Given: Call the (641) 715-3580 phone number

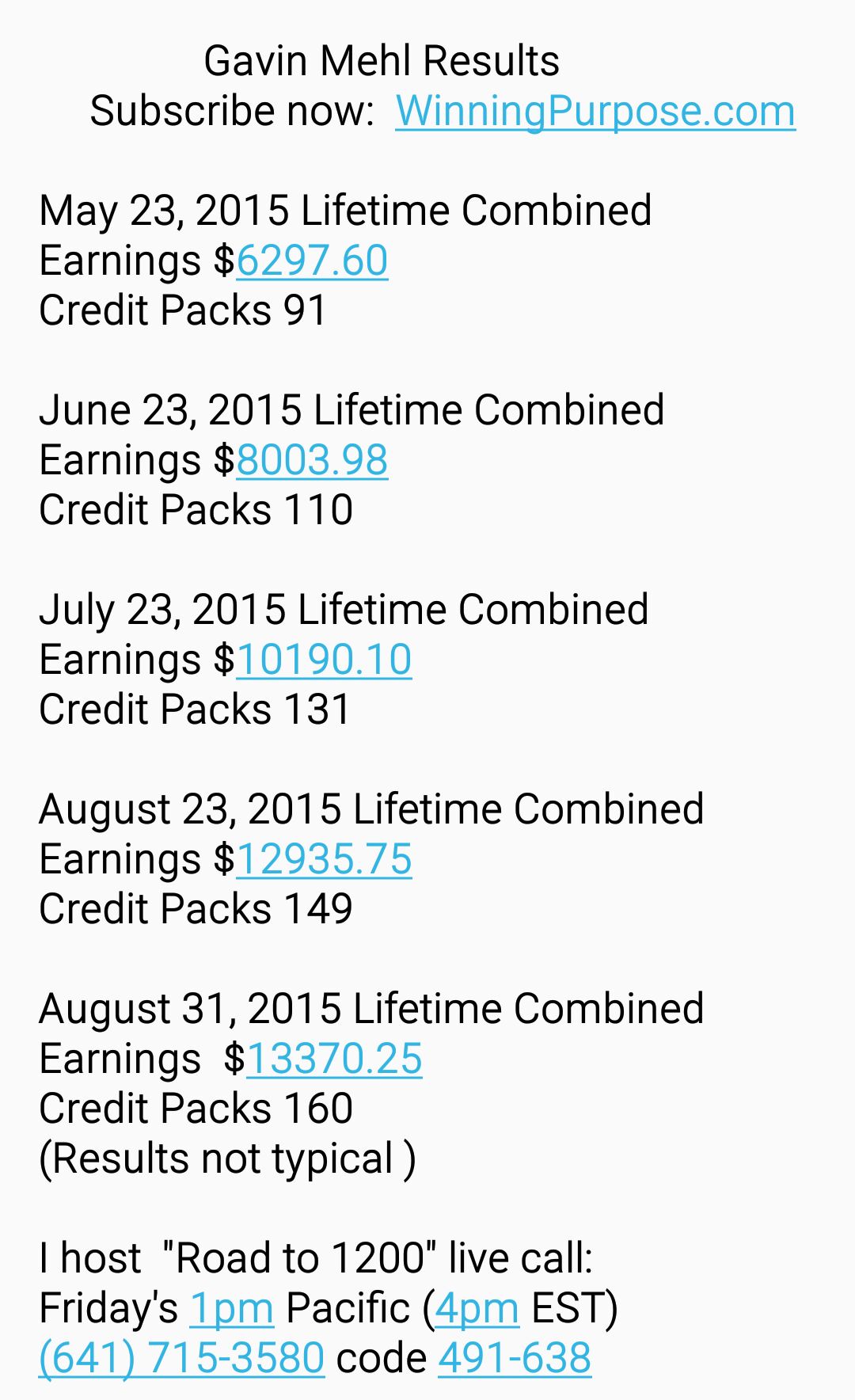Looking at the screenshot, I should click(x=182, y=1358).
